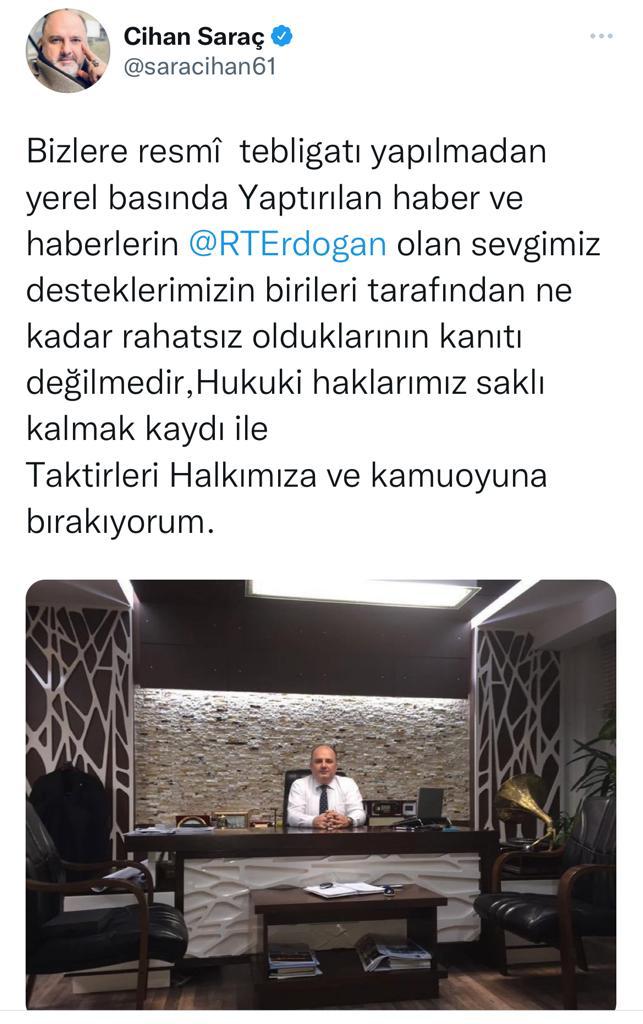Open the @saracihan61 profile name
Image resolution: width=643 pixels, height=1024 pixels.
click(x=198, y=67)
